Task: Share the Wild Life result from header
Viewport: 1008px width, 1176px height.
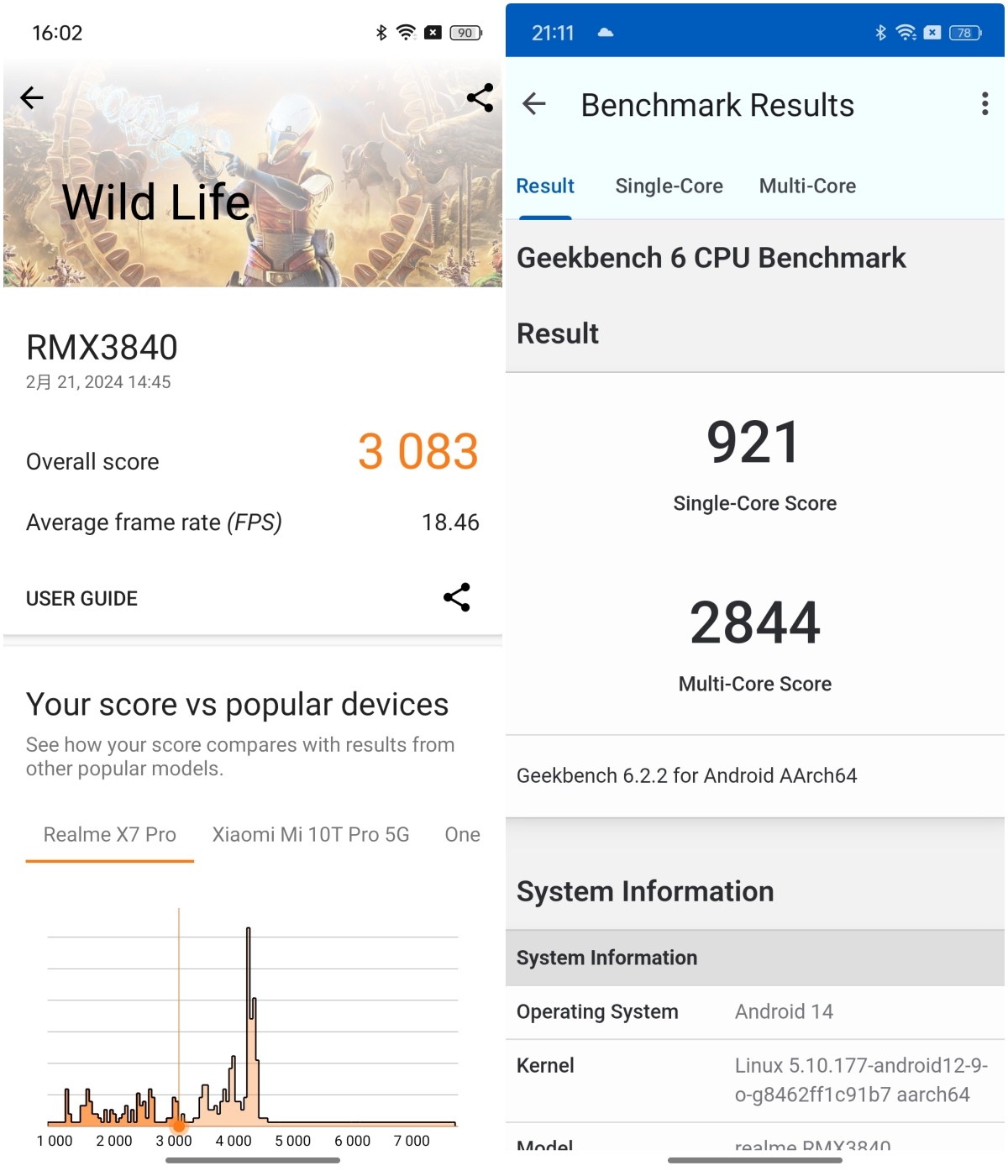Action: click(x=480, y=98)
